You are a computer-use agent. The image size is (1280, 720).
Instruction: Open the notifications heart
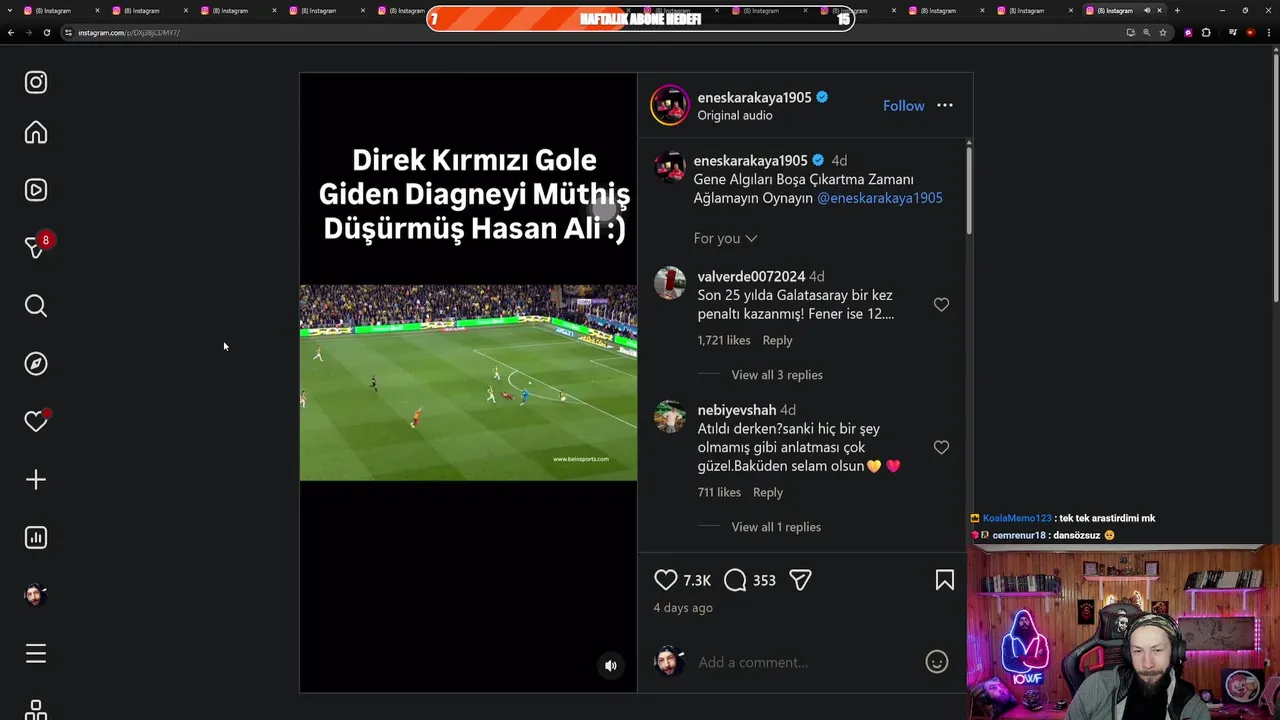coord(36,422)
